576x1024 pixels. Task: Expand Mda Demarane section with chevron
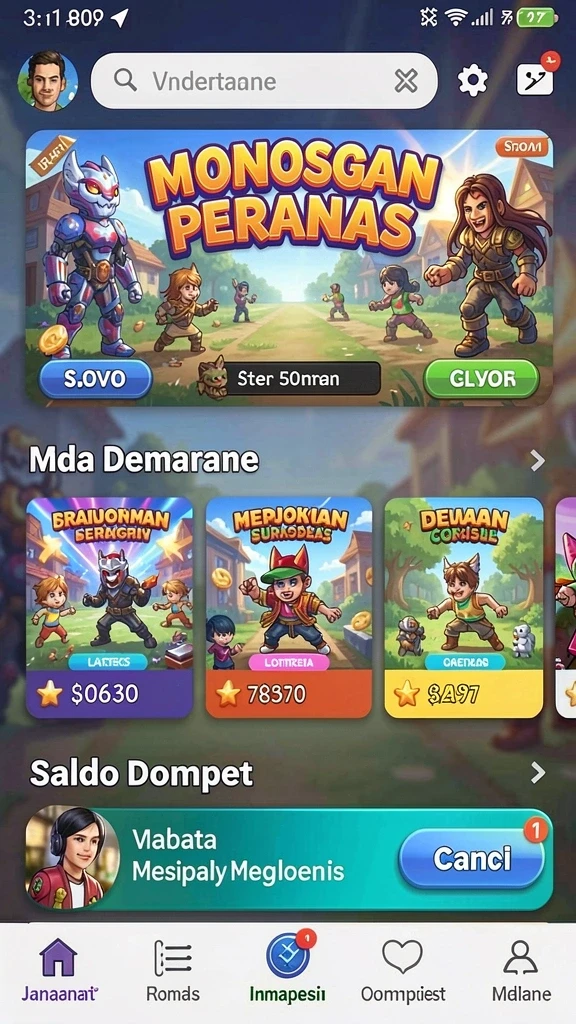[537, 461]
